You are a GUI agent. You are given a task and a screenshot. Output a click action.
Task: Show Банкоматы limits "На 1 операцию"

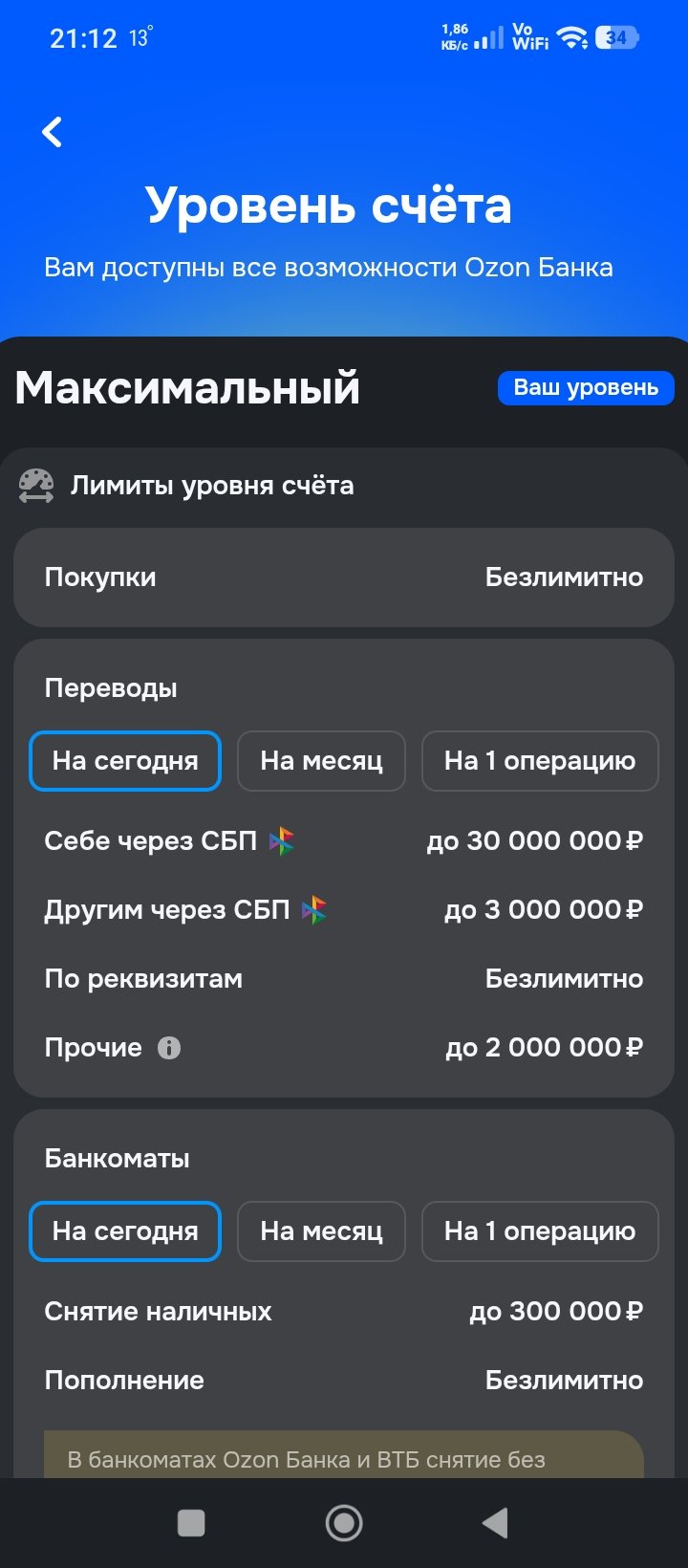point(540,1231)
